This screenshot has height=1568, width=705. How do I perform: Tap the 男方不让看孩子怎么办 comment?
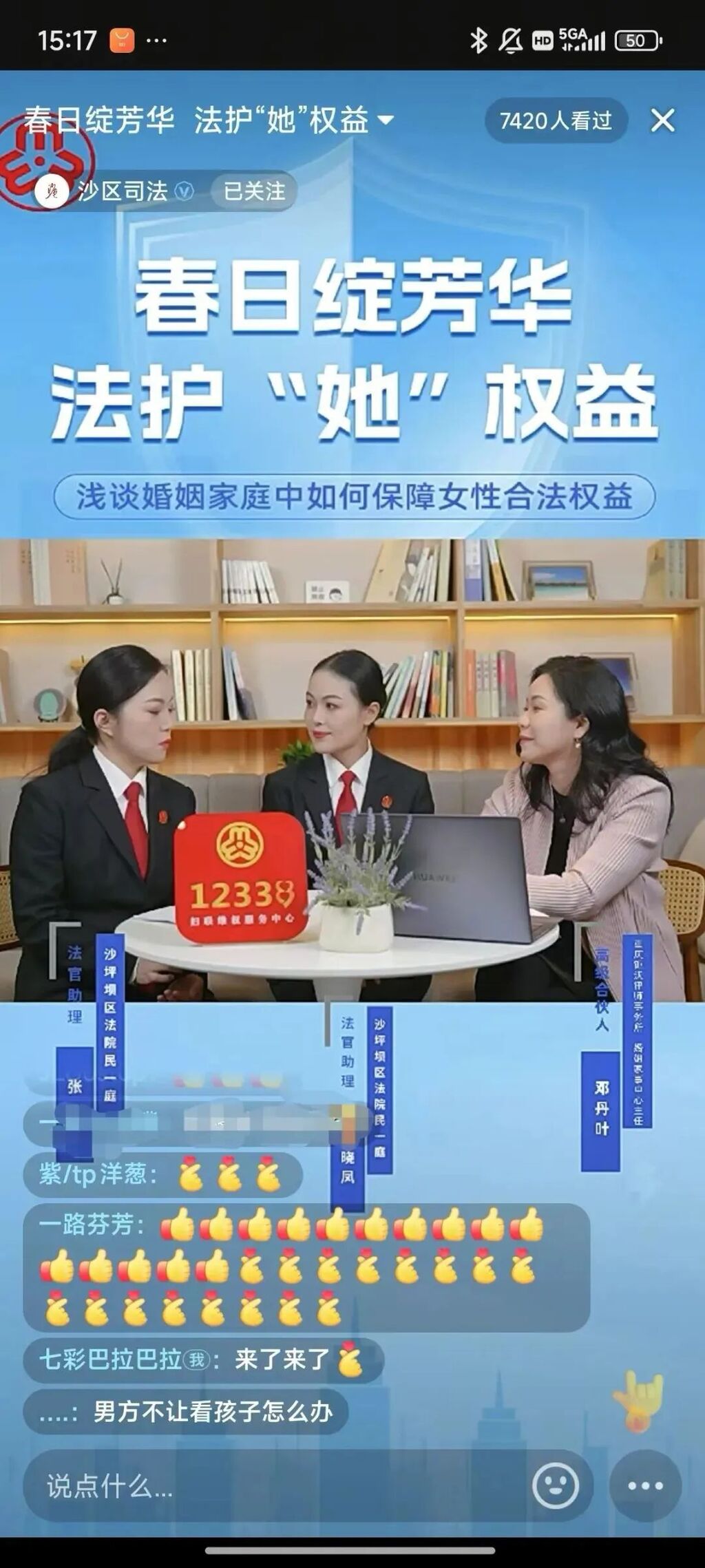pyautogui.click(x=186, y=1412)
